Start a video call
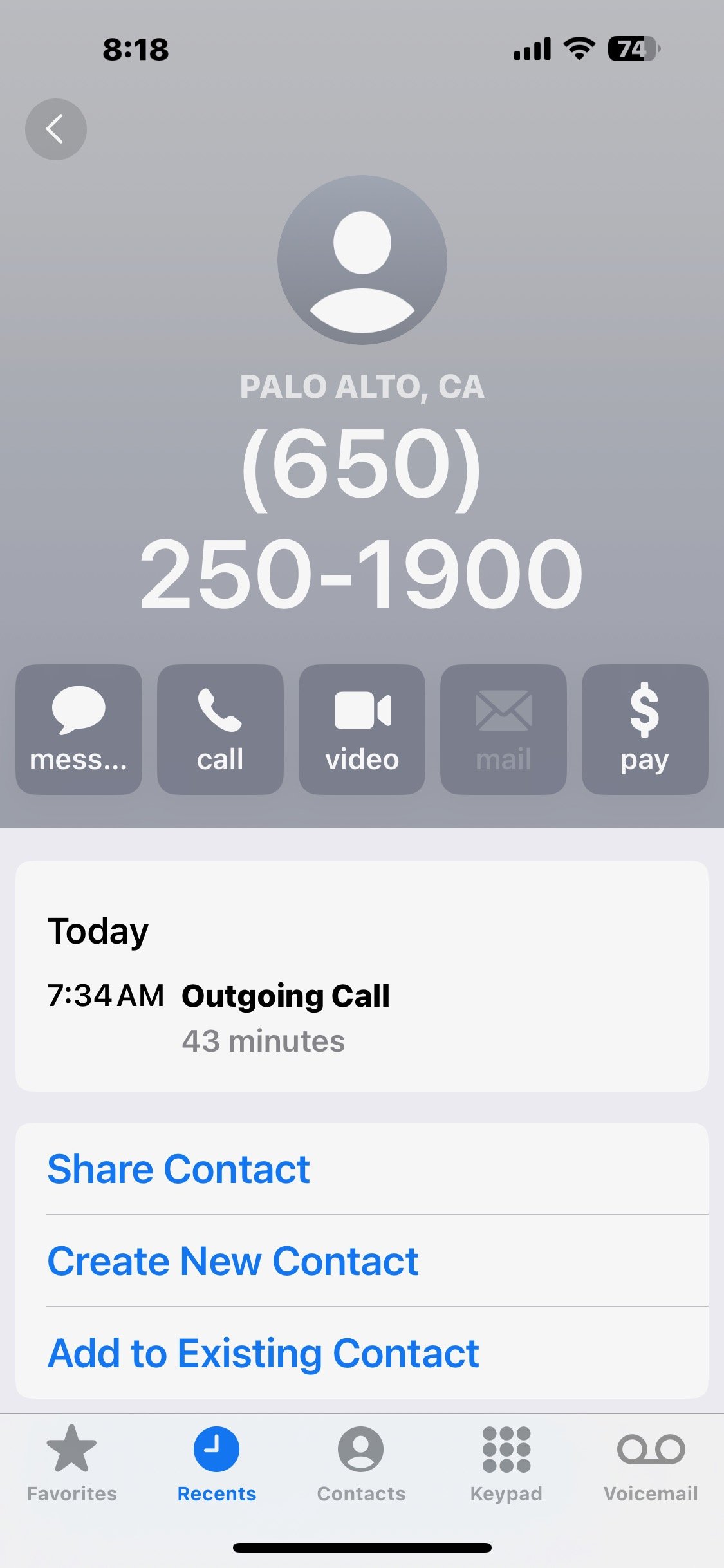Image resolution: width=724 pixels, height=1568 pixels. 362,729
